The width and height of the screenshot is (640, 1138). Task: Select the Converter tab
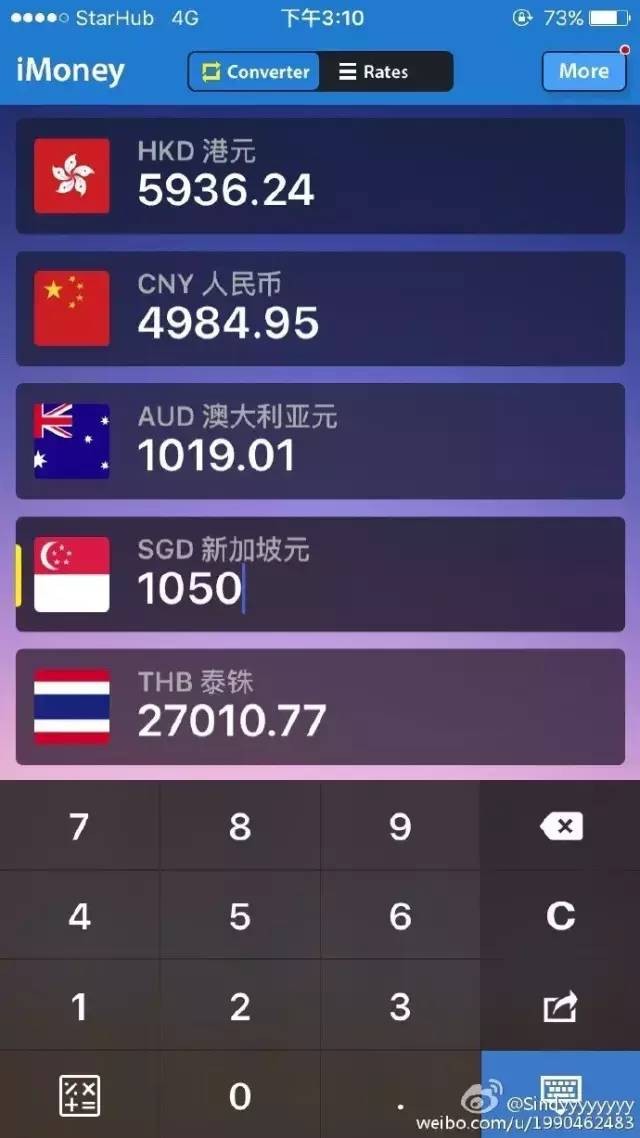click(256, 72)
